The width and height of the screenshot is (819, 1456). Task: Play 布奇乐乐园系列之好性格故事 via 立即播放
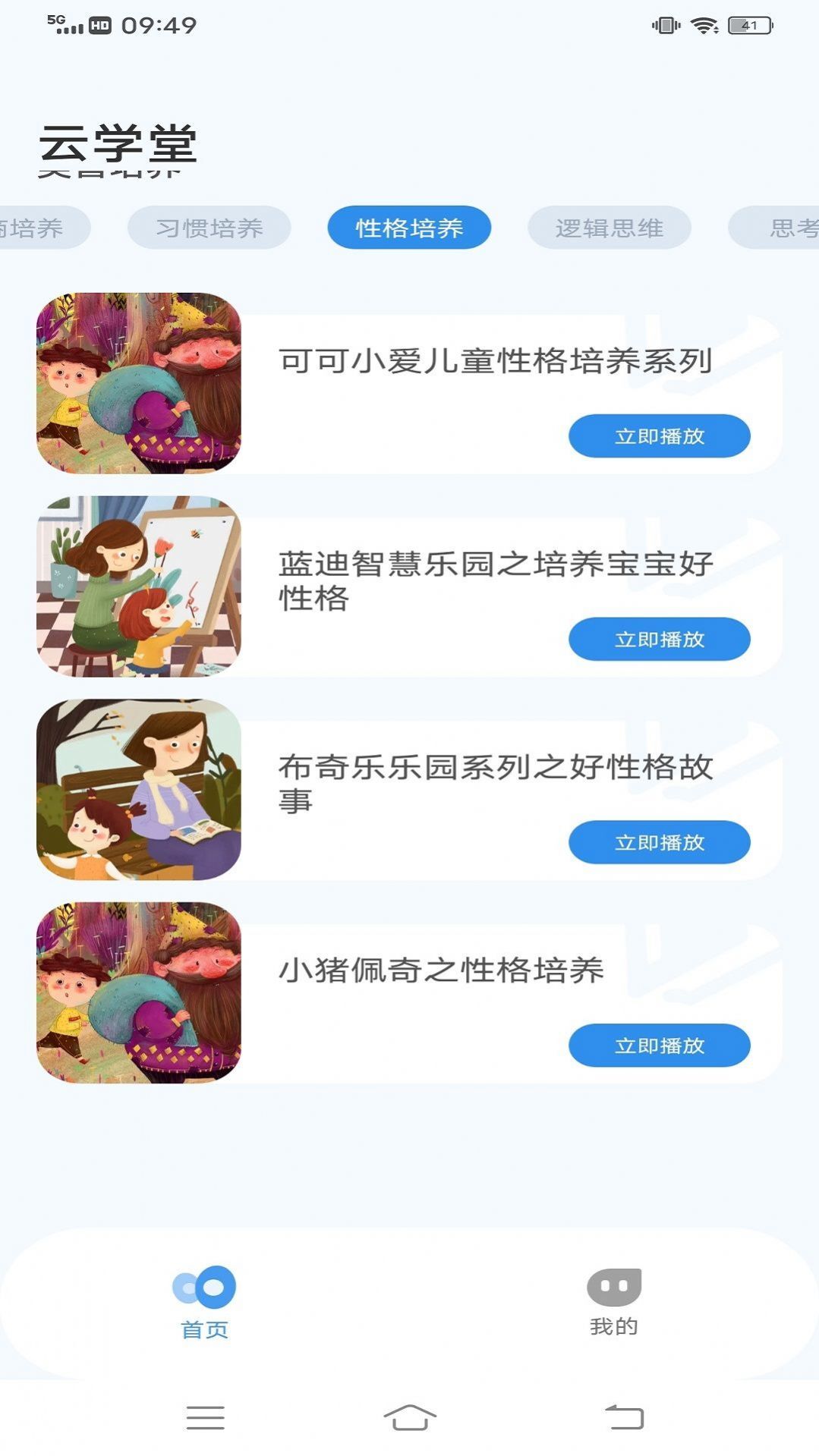coord(659,842)
